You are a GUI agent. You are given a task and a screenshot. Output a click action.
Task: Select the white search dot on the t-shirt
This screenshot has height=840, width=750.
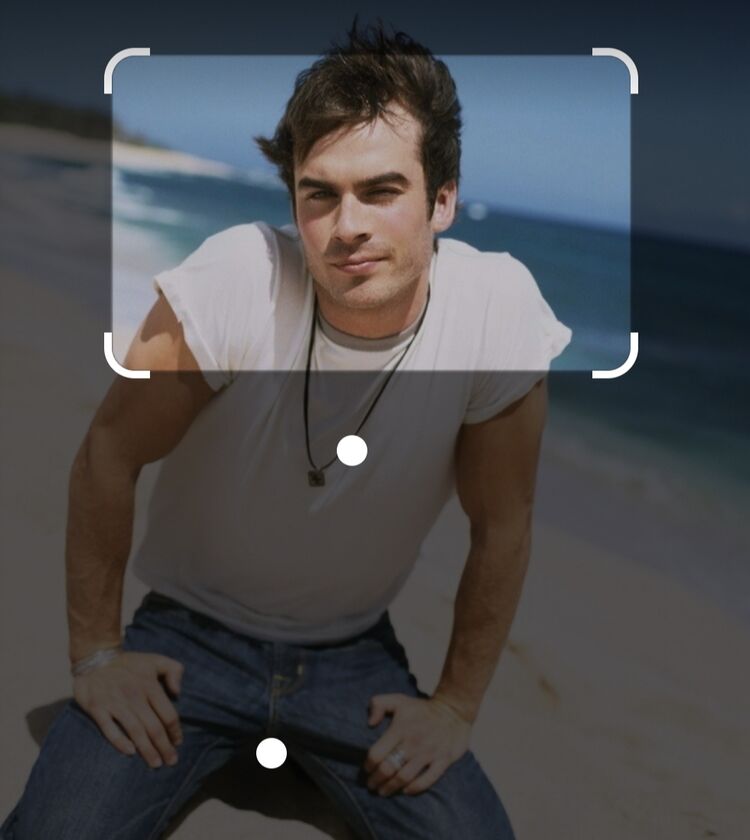352,451
